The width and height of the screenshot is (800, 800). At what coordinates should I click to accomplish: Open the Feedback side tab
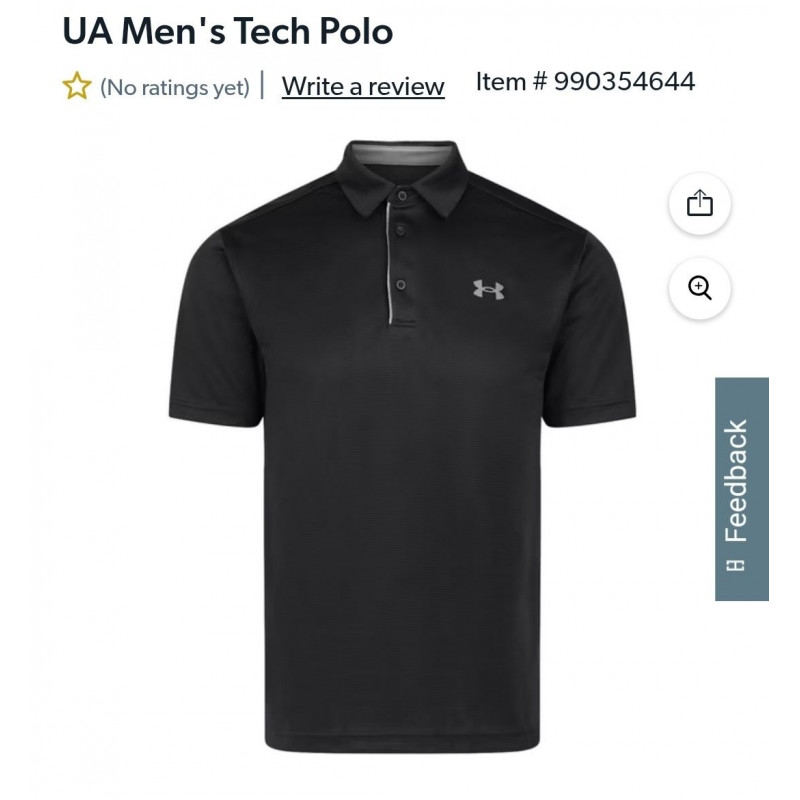[741, 489]
